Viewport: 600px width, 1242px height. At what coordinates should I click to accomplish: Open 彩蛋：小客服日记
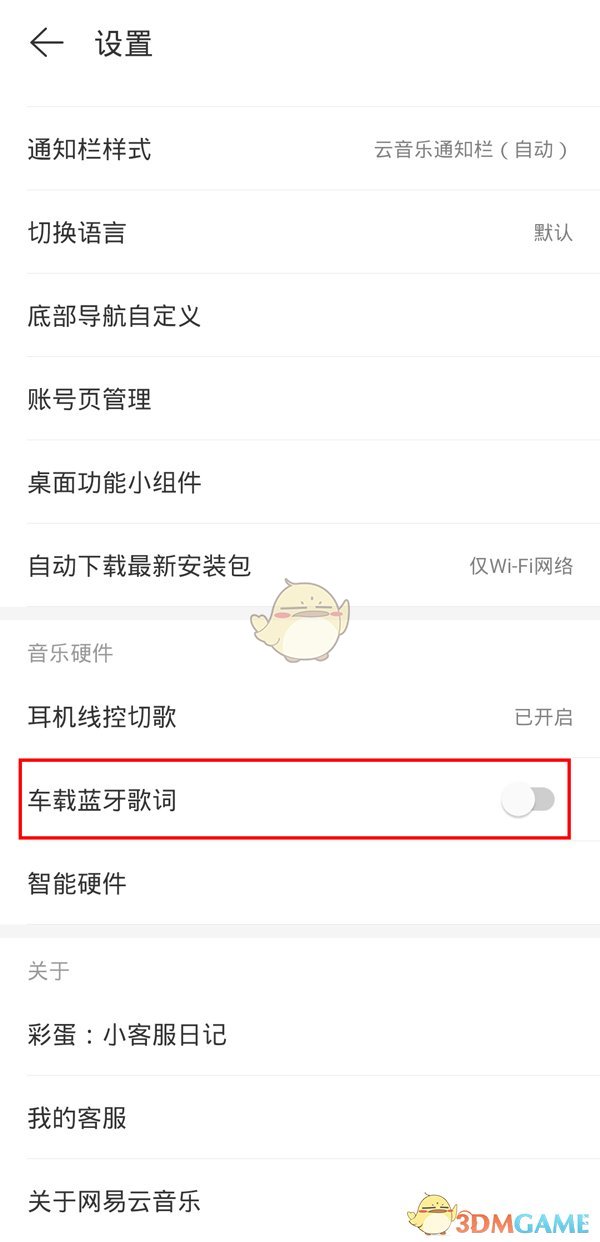[300, 1034]
